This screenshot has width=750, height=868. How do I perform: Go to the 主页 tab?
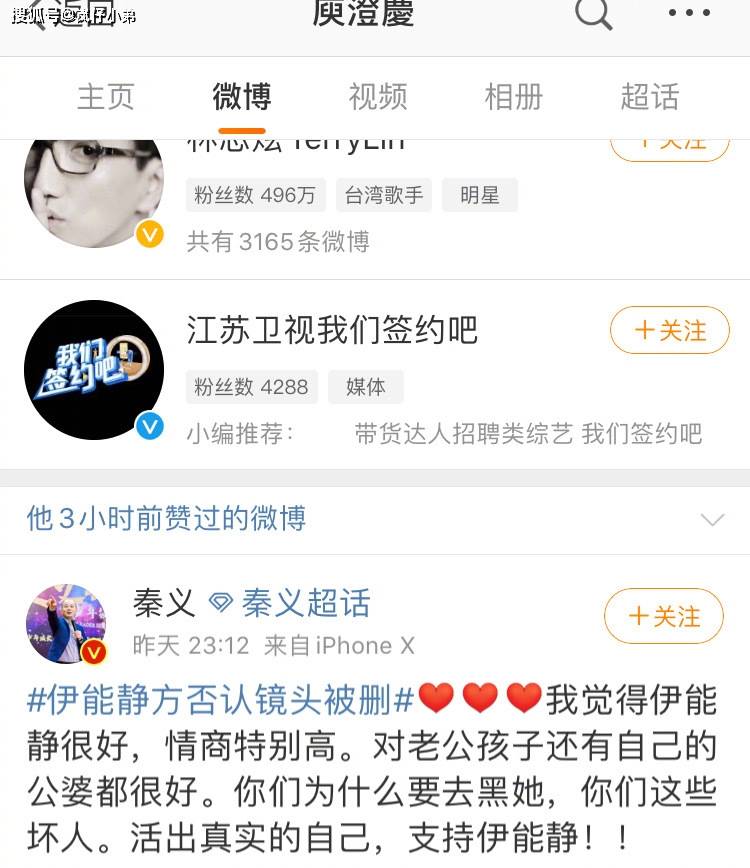pos(105,97)
